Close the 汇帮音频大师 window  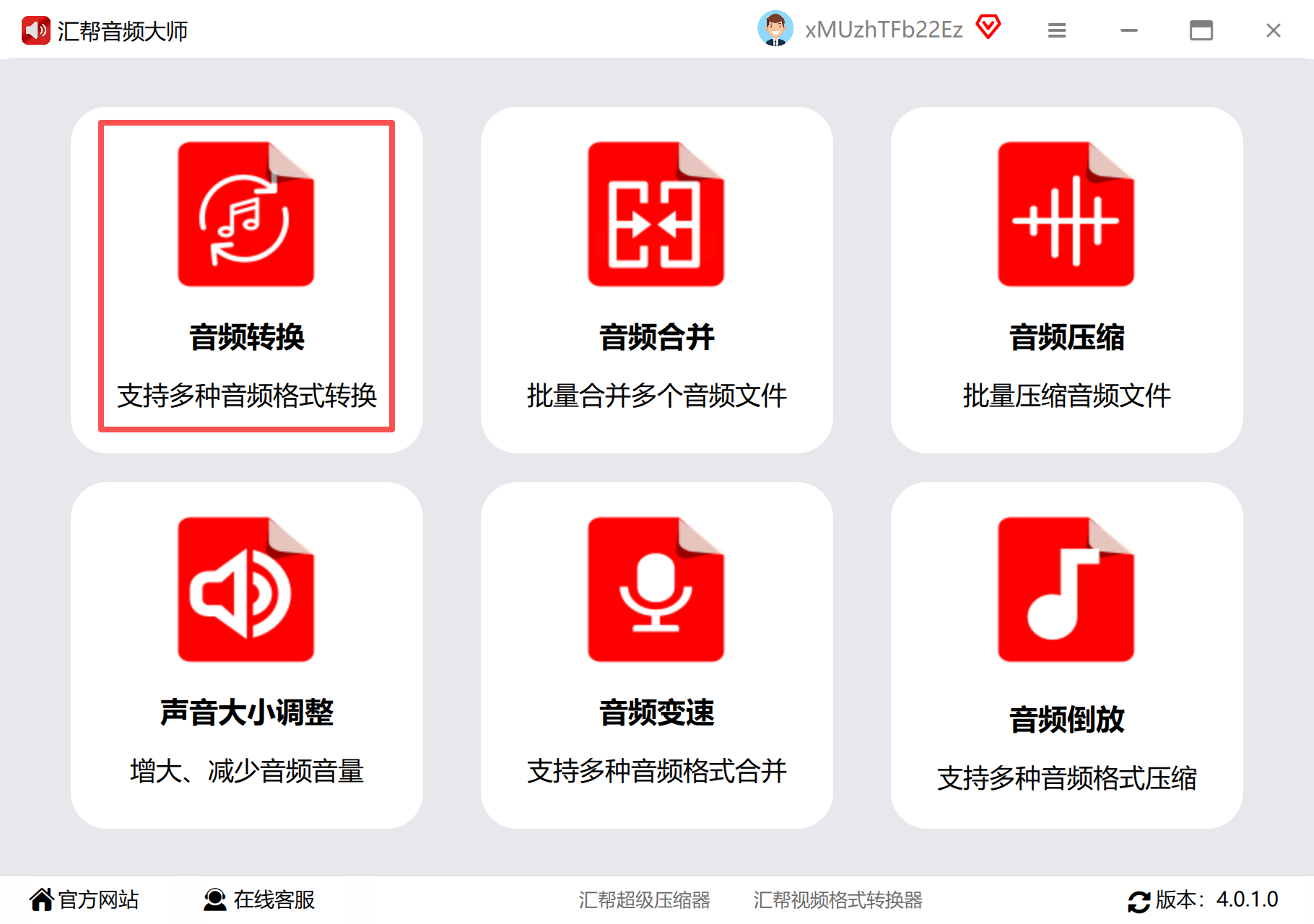click(1274, 30)
